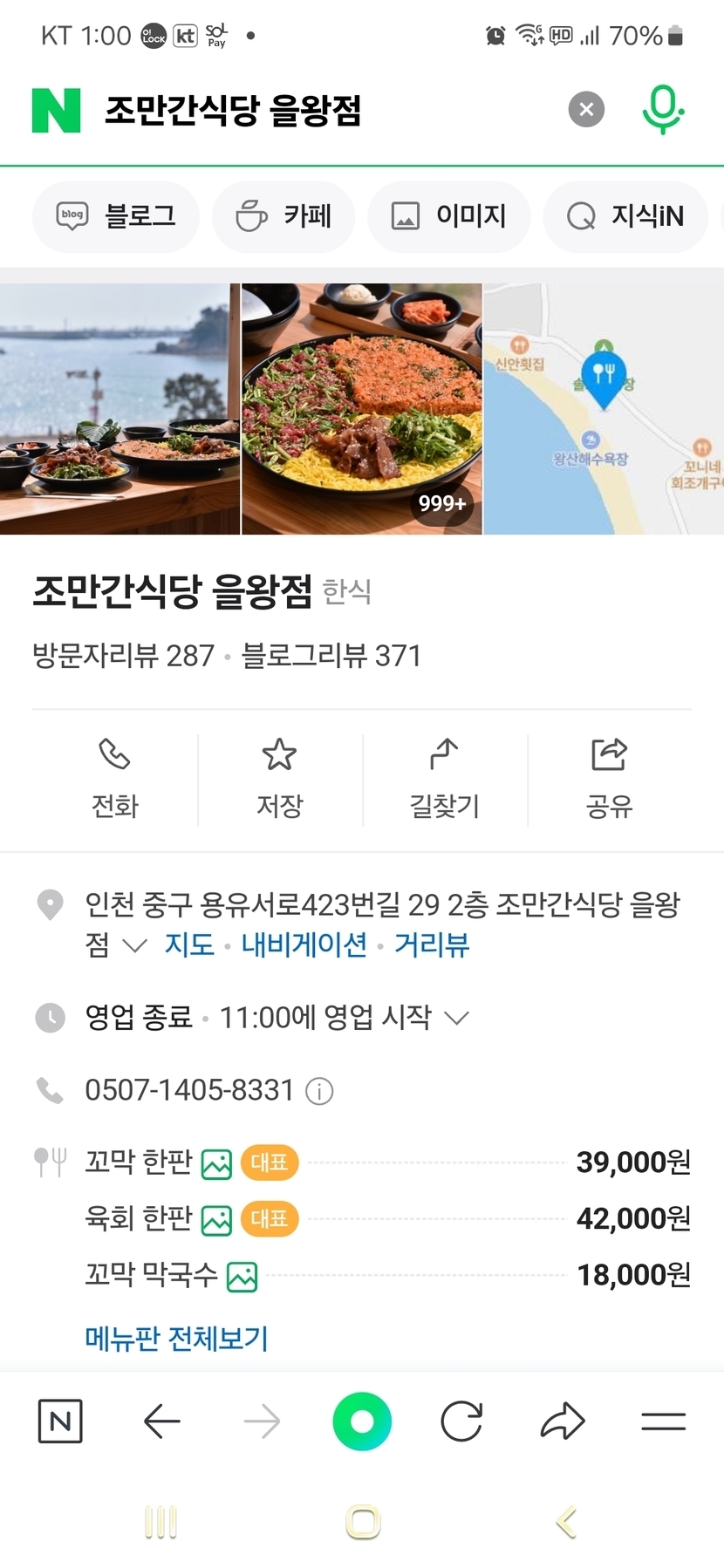Select the 지식iN filter chip
The image size is (724, 1568).
pos(625,216)
